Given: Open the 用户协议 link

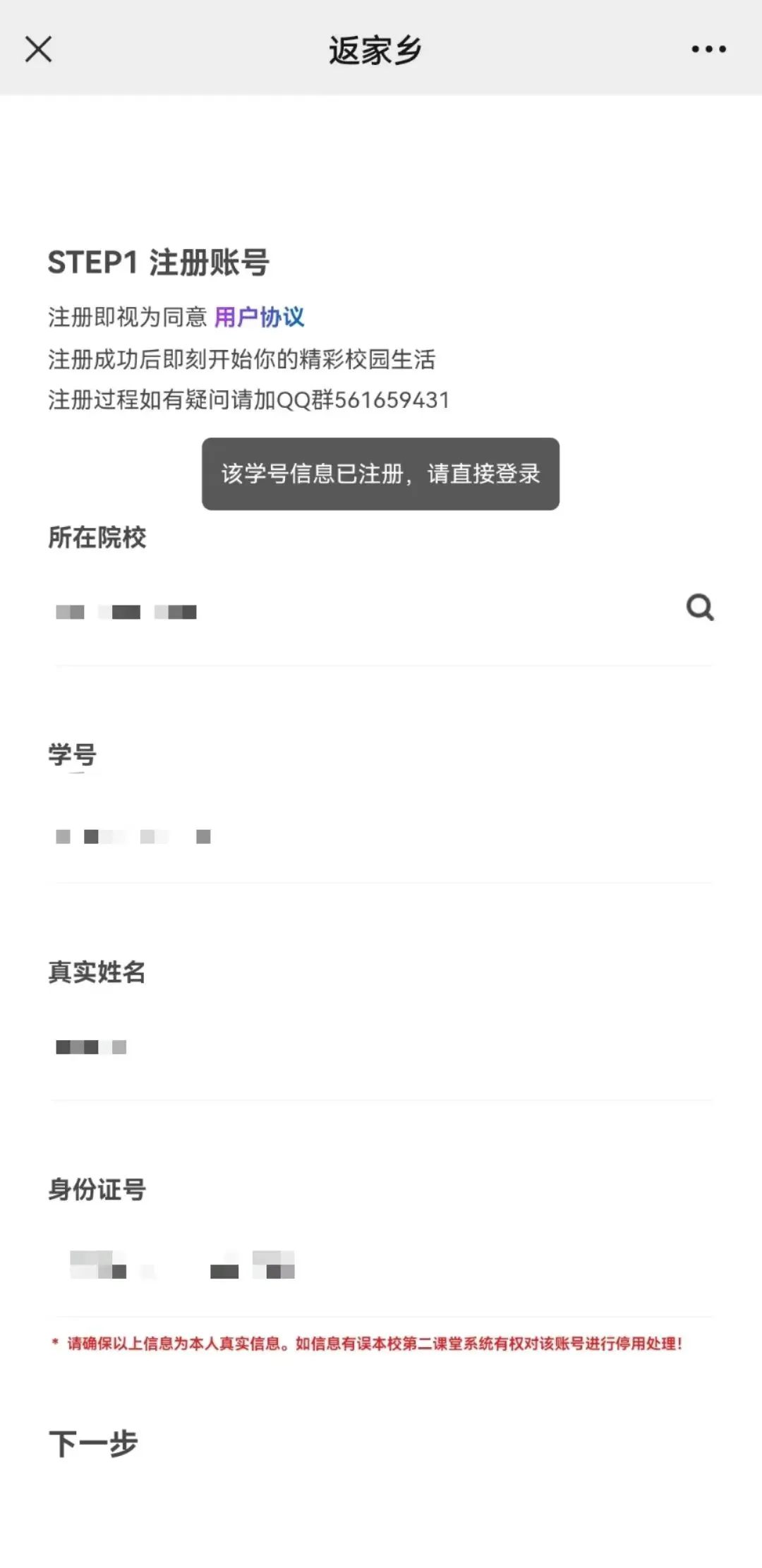Looking at the screenshot, I should coord(259,317).
